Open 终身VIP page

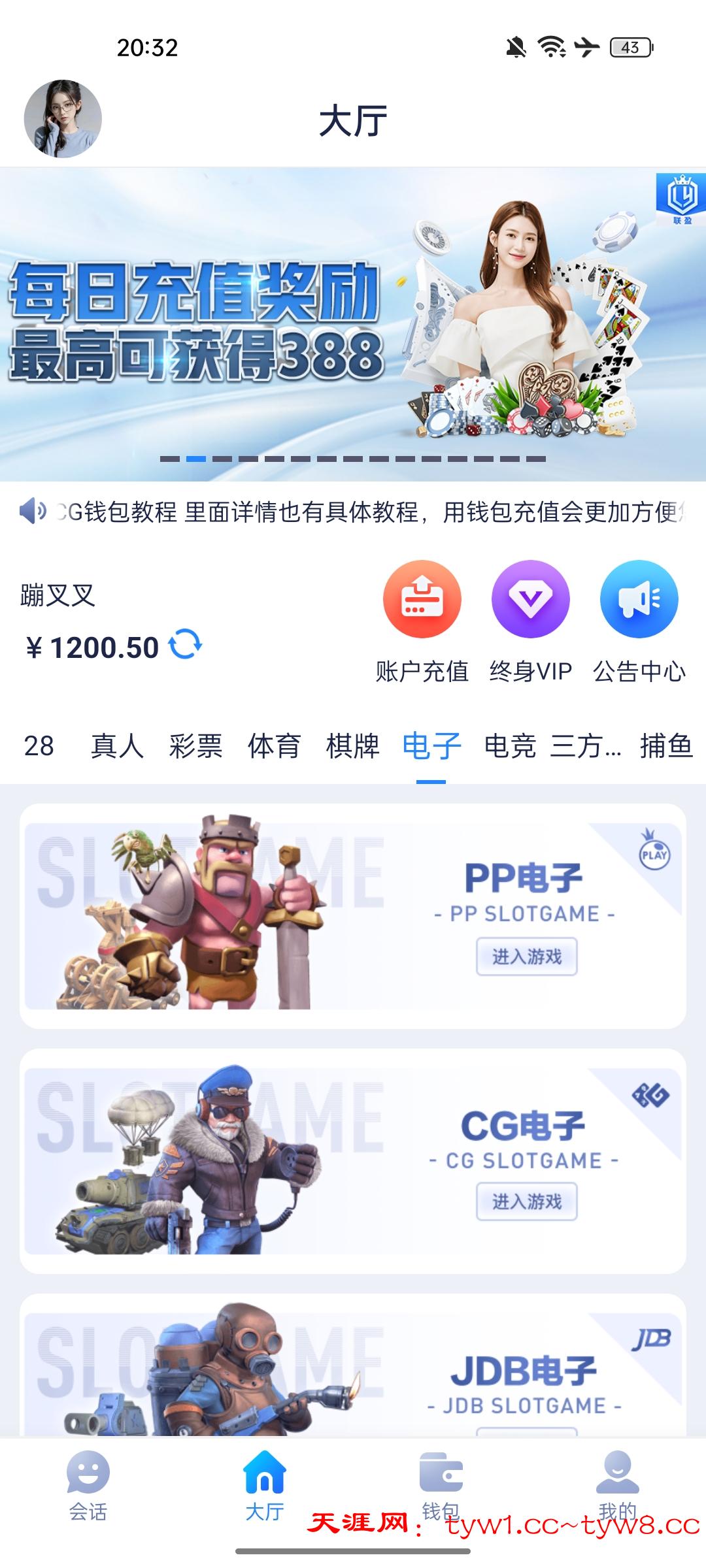tap(531, 599)
